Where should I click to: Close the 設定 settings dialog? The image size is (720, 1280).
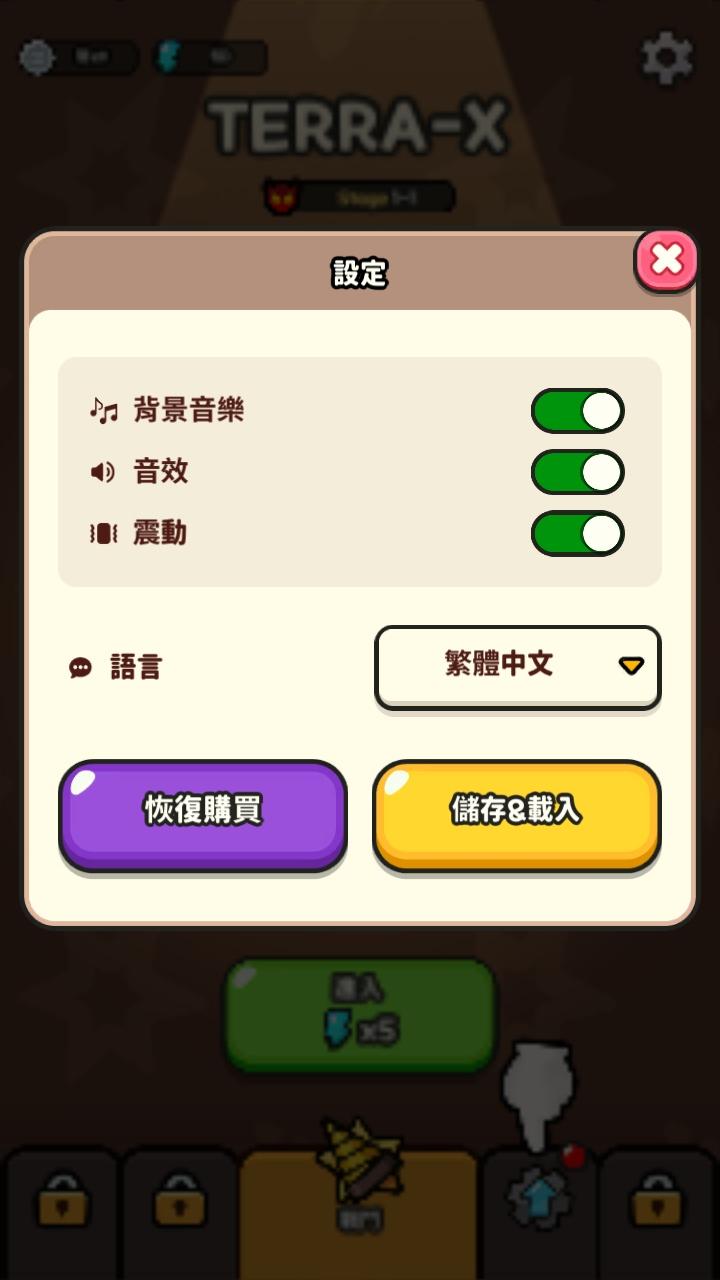[x=666, y=260]
